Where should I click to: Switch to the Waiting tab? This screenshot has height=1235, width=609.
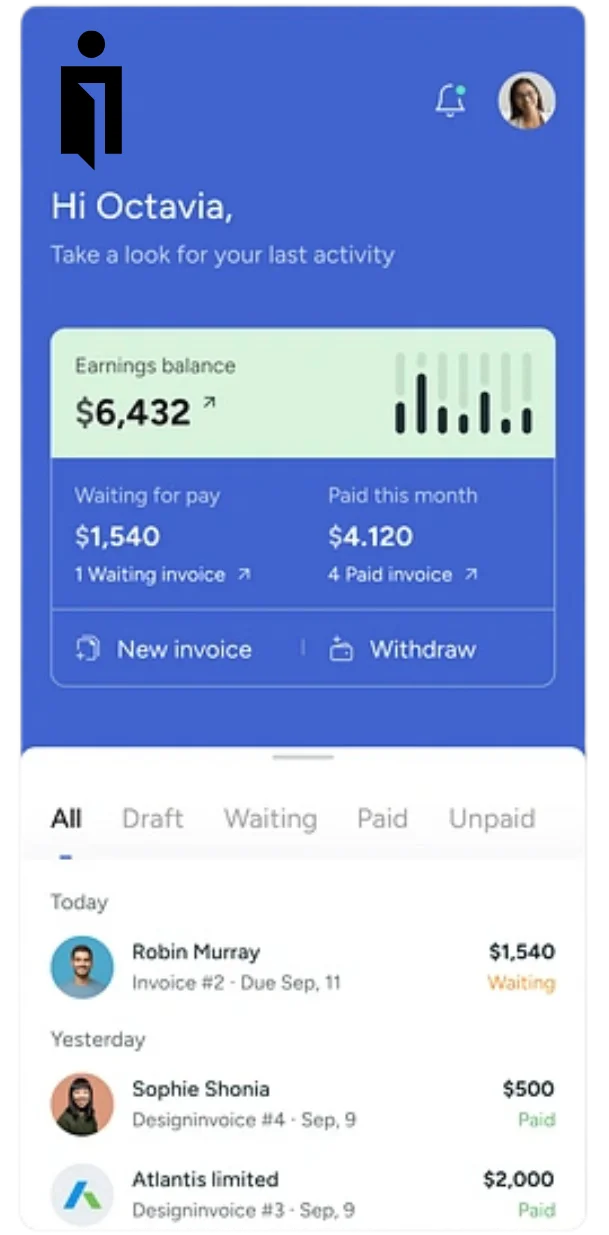270,819
